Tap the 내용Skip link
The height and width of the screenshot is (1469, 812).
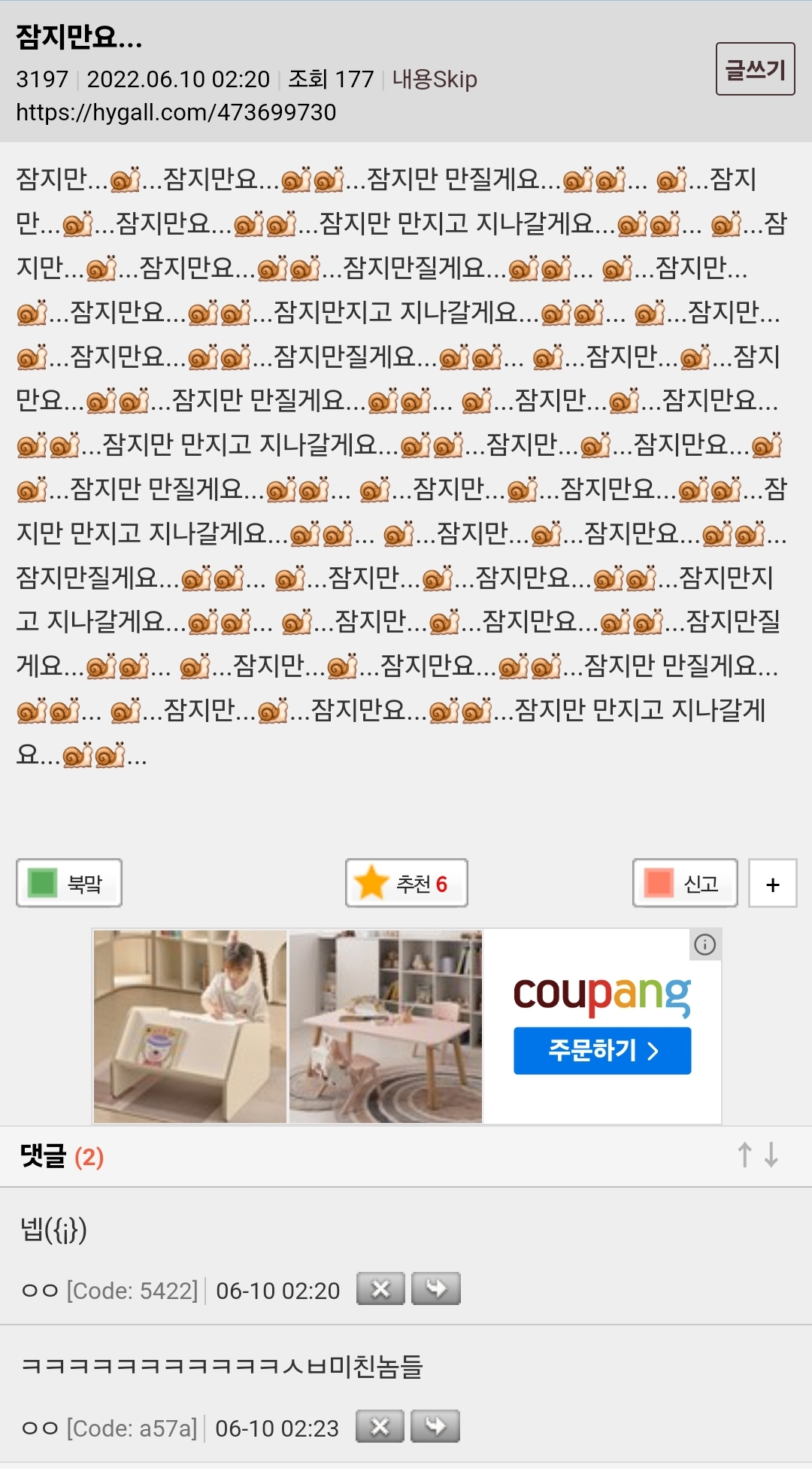pyautogui.click(x=435, y=79)
